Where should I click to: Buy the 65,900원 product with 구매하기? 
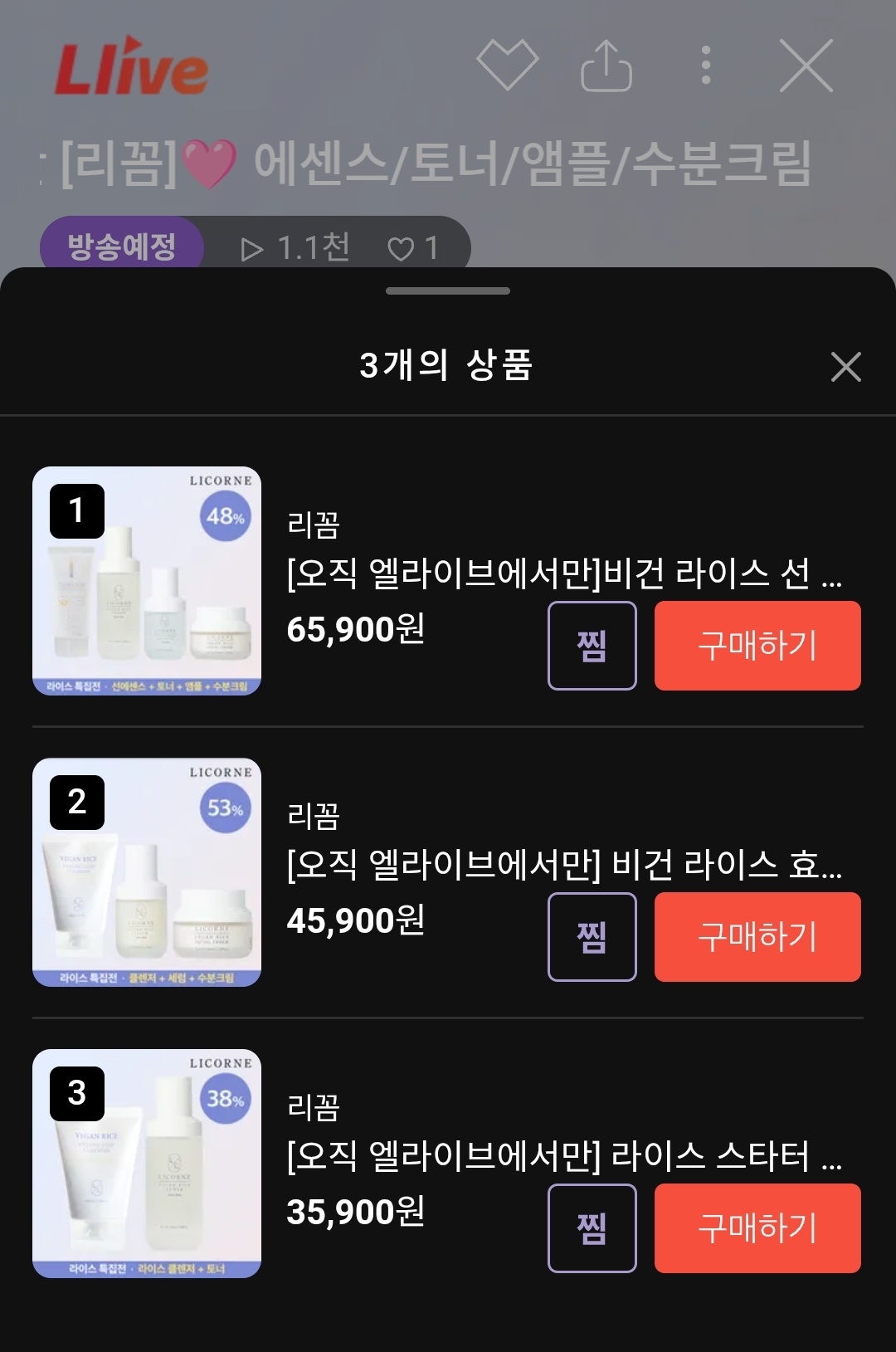pos(757,646)
